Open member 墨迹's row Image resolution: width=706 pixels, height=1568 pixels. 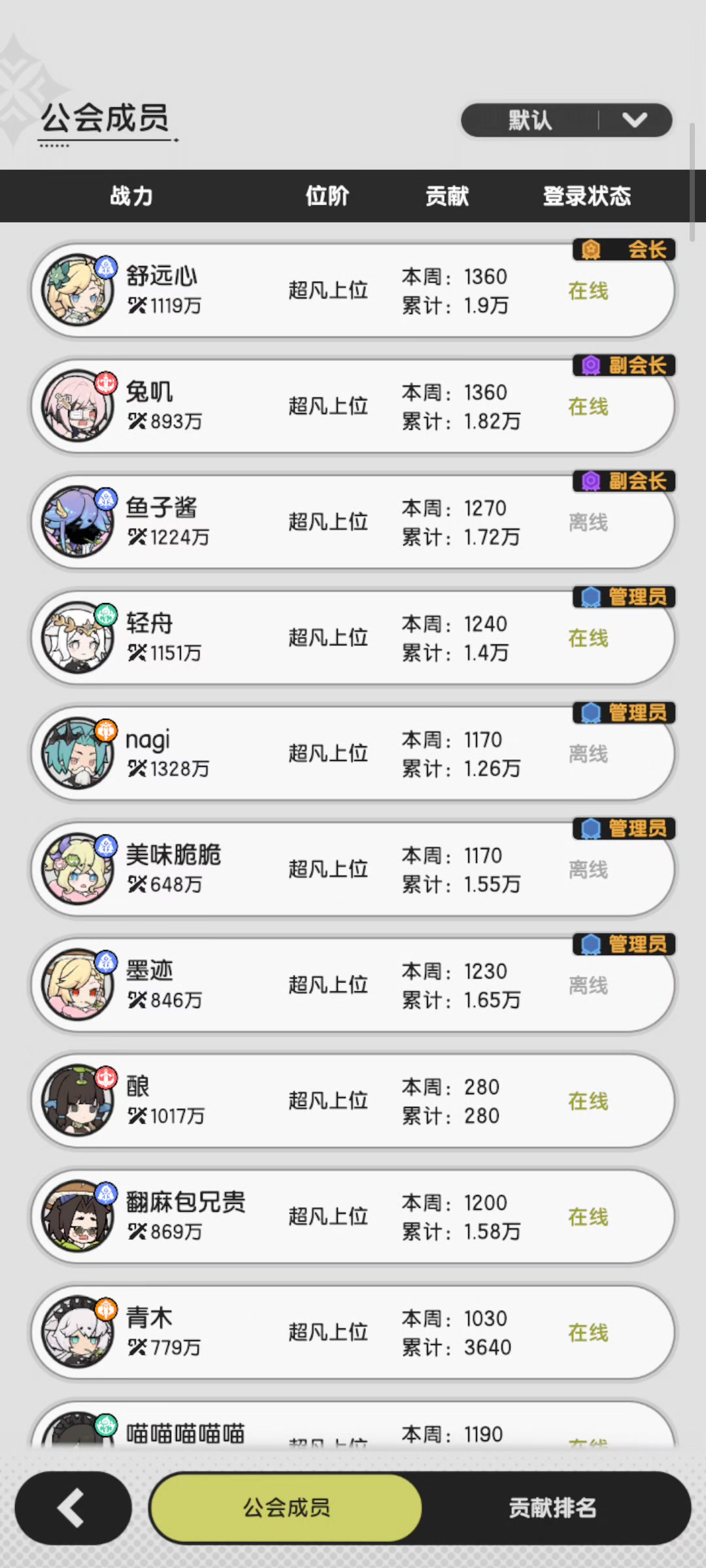353,985
